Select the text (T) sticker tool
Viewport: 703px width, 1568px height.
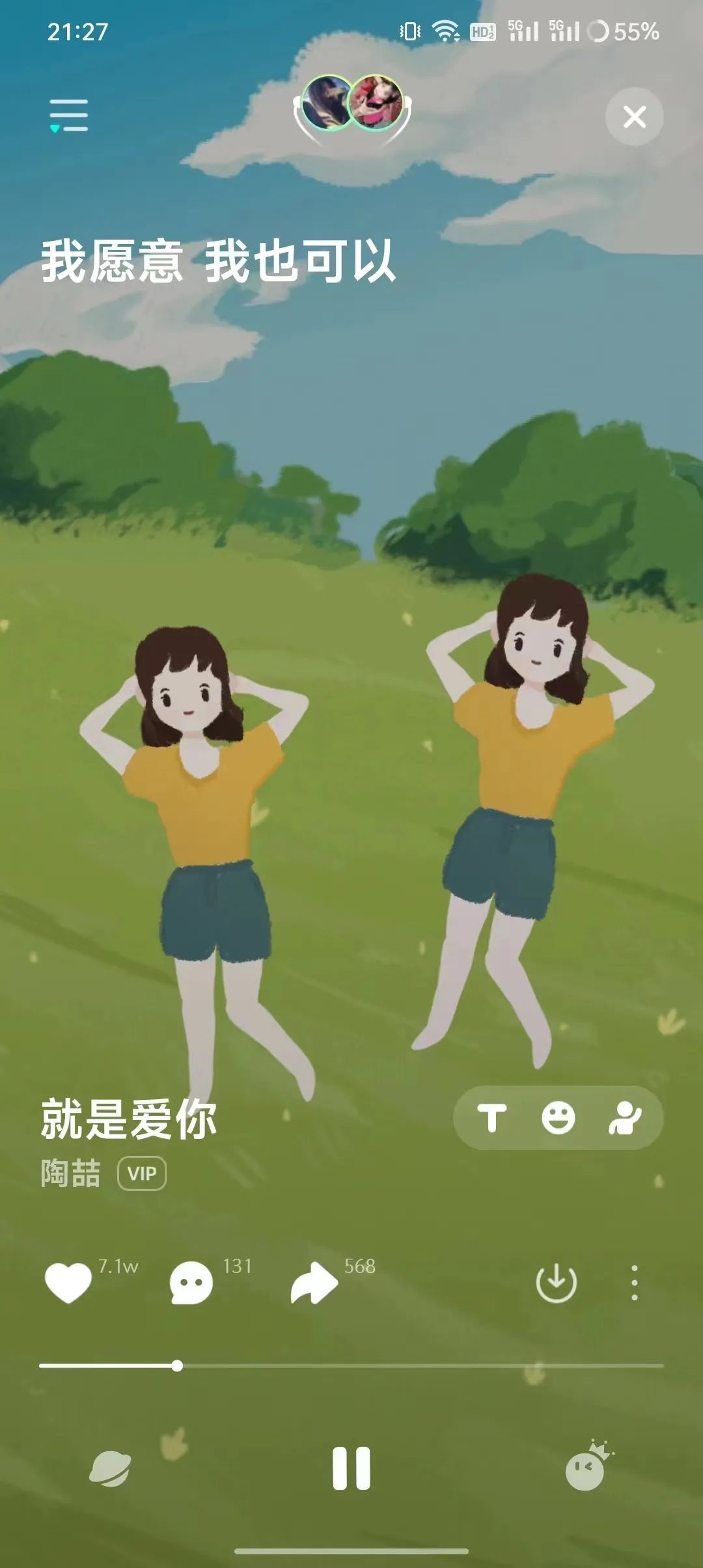pos(493,1116)
